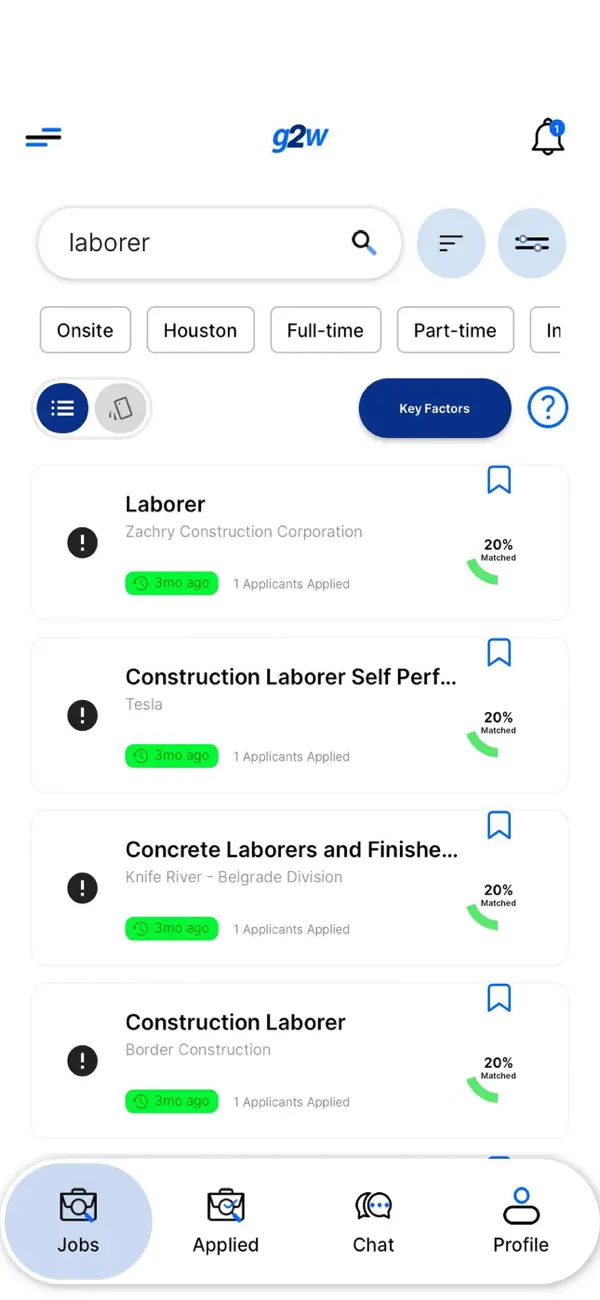Image resolution: width=600 pixels, height=1300 pixels.
Task: Tap the search field containing laborer
Action: (219, 243)
